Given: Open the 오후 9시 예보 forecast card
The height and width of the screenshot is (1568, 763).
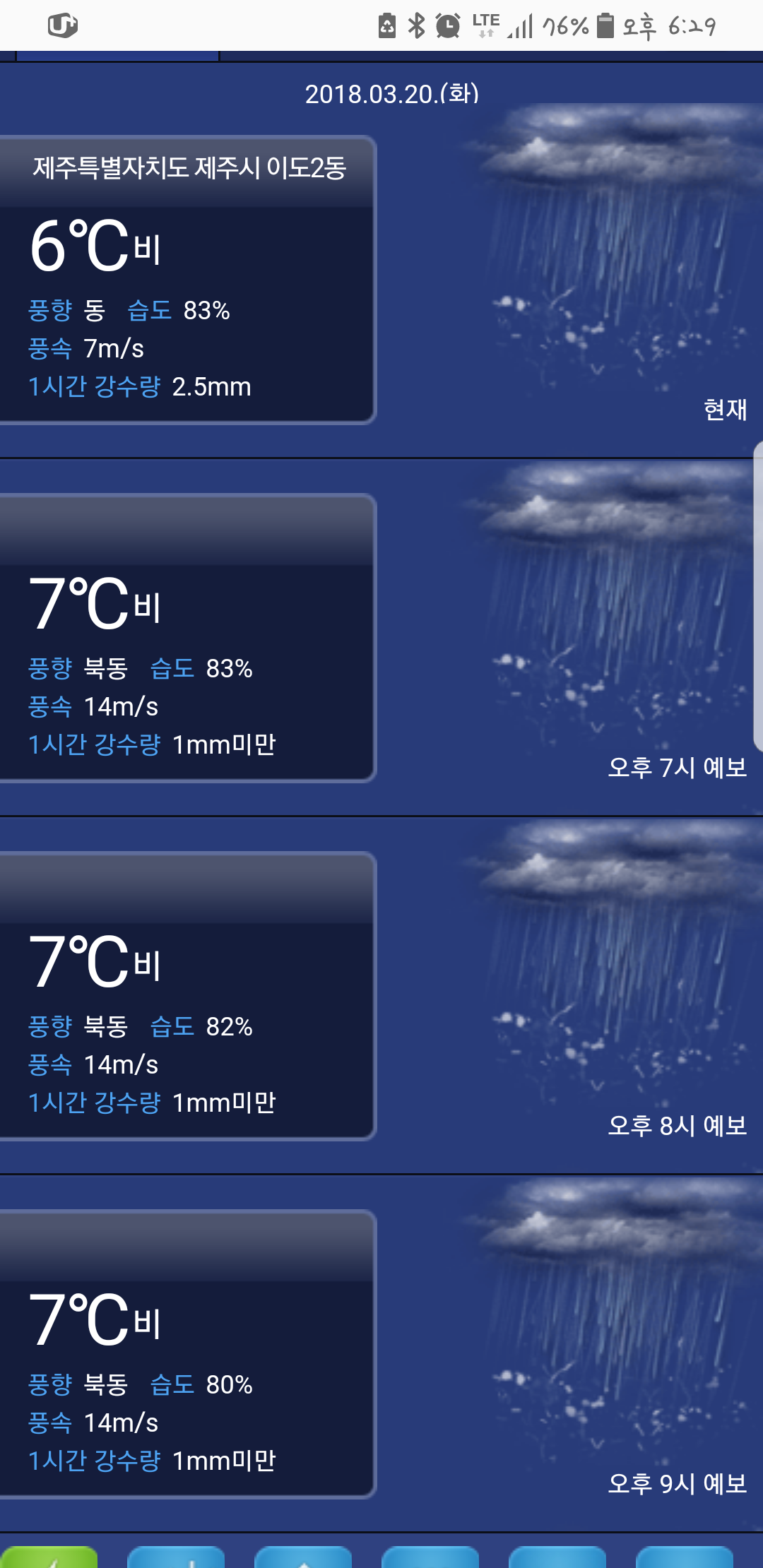Looking at the screenshot, I should click(187, 1354).
